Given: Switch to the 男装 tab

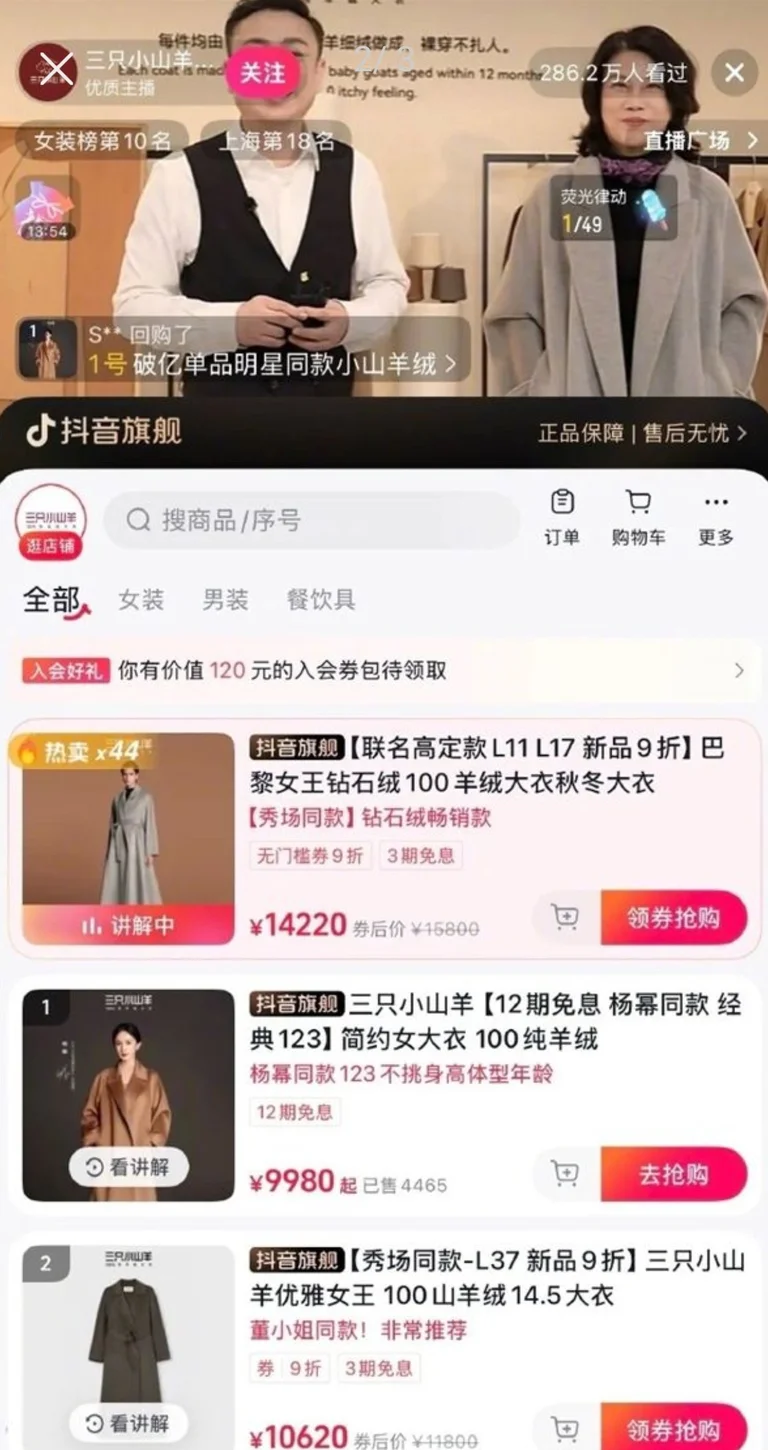Looking at the screenshot, I should tap(225, 600).
